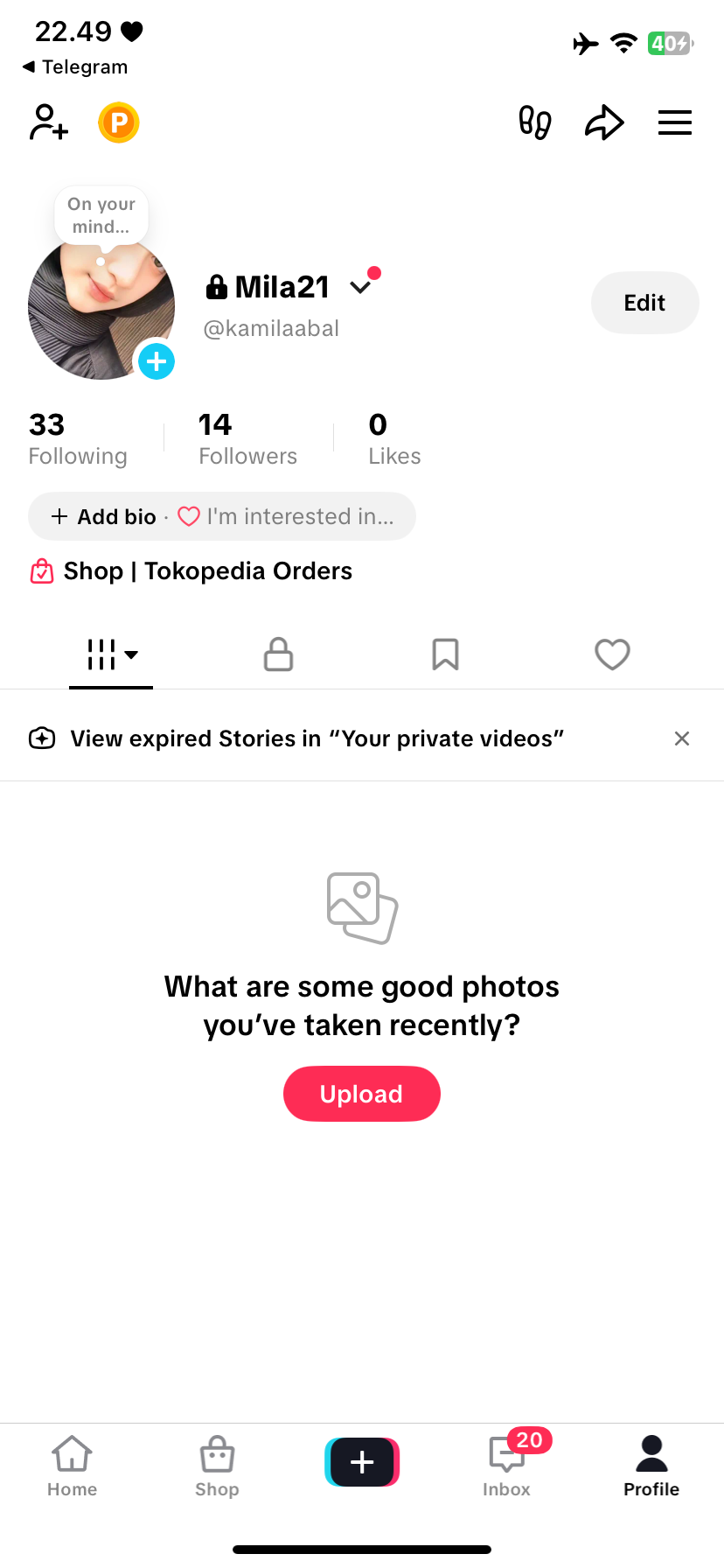Switch to the private videos lock tab
The width and height of the screenshot is (724, 1568).
coord(278,654)
